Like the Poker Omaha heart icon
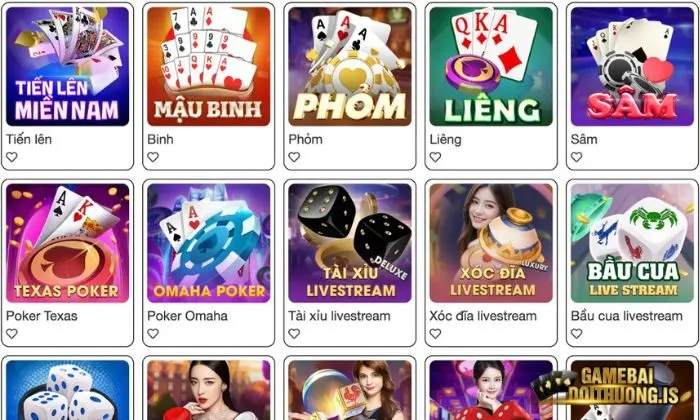The image size is (700, 420). click(154, 334)
